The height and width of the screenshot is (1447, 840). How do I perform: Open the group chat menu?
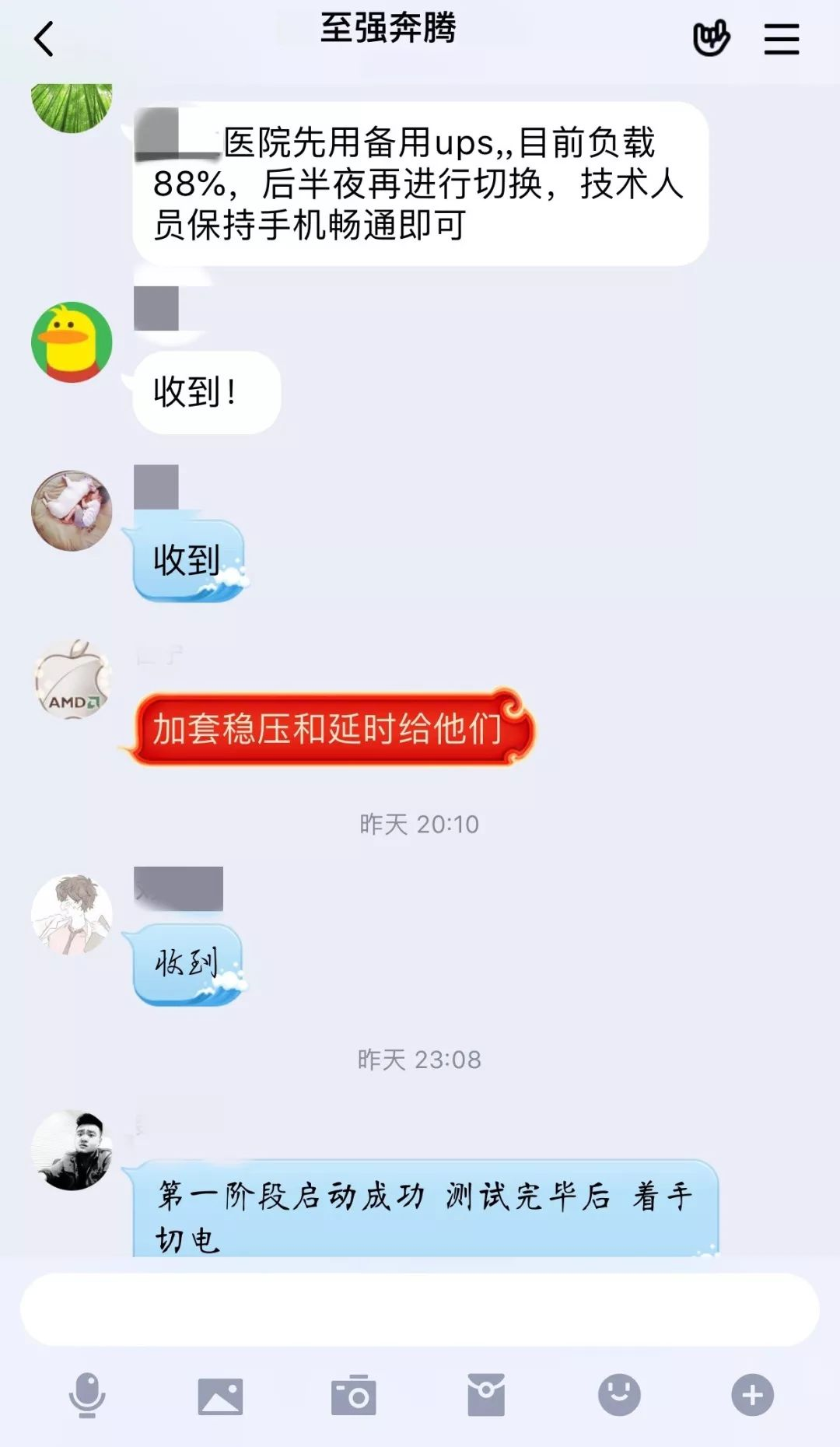click(x=781, y=39)
